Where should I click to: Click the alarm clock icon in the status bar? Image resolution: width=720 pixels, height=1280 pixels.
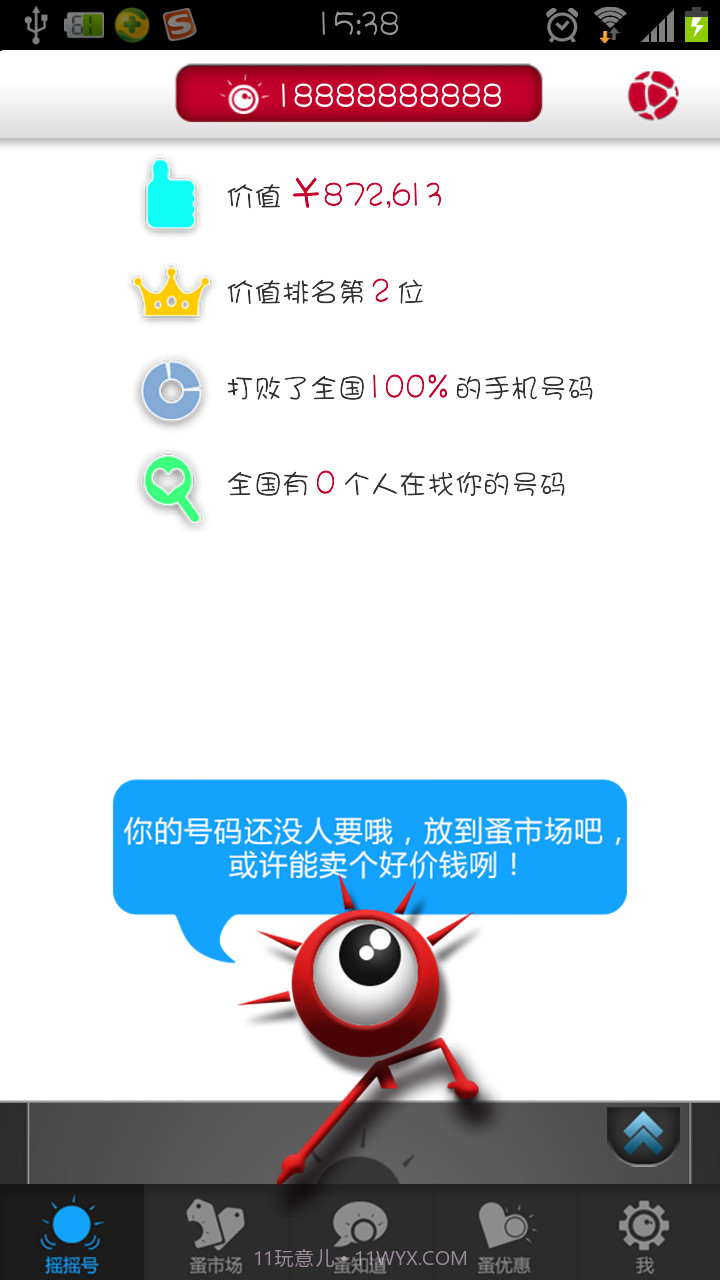click(x=561, y=23)
